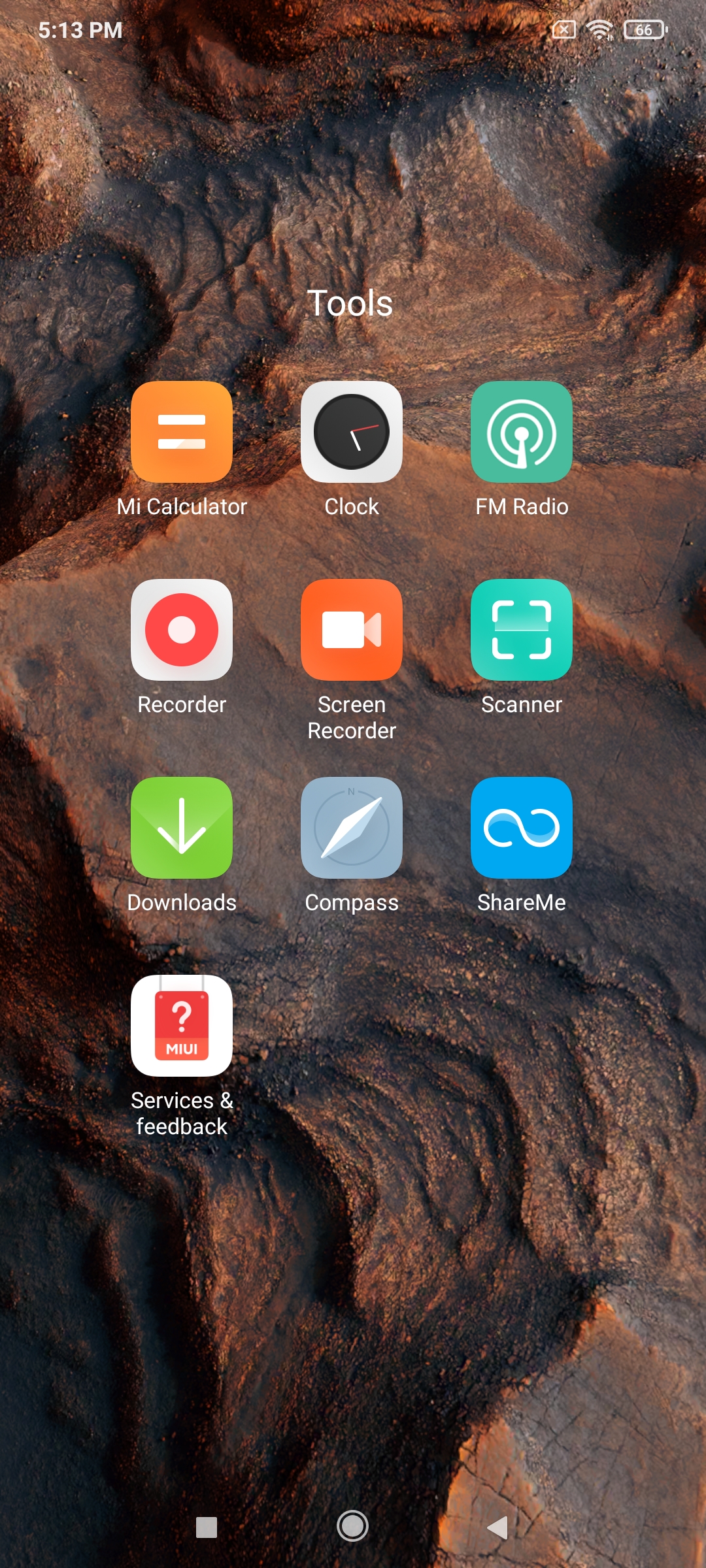
Task: Open the recent apps view
Action: [207, 1527]
